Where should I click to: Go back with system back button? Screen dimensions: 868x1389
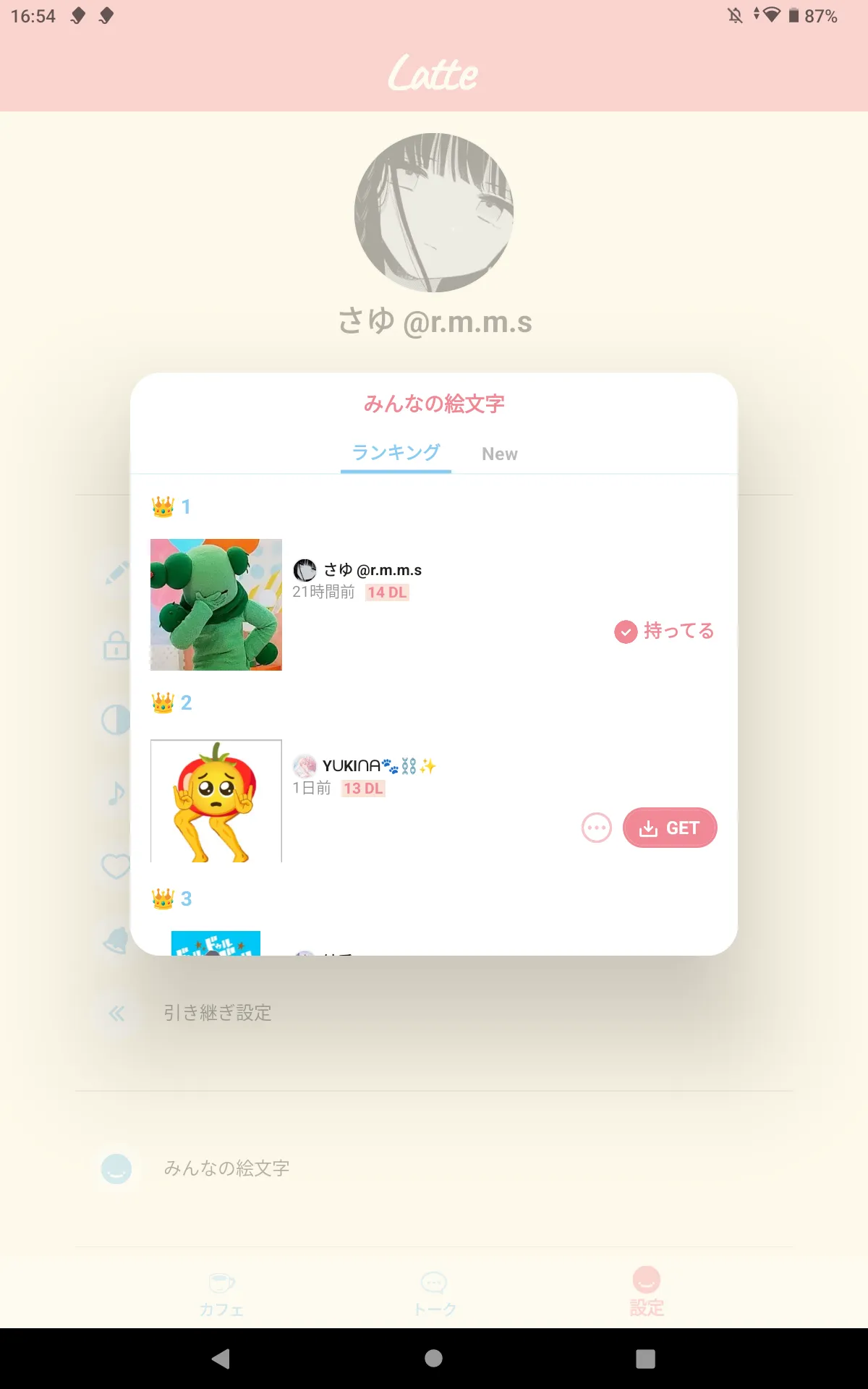point(221,1359)
